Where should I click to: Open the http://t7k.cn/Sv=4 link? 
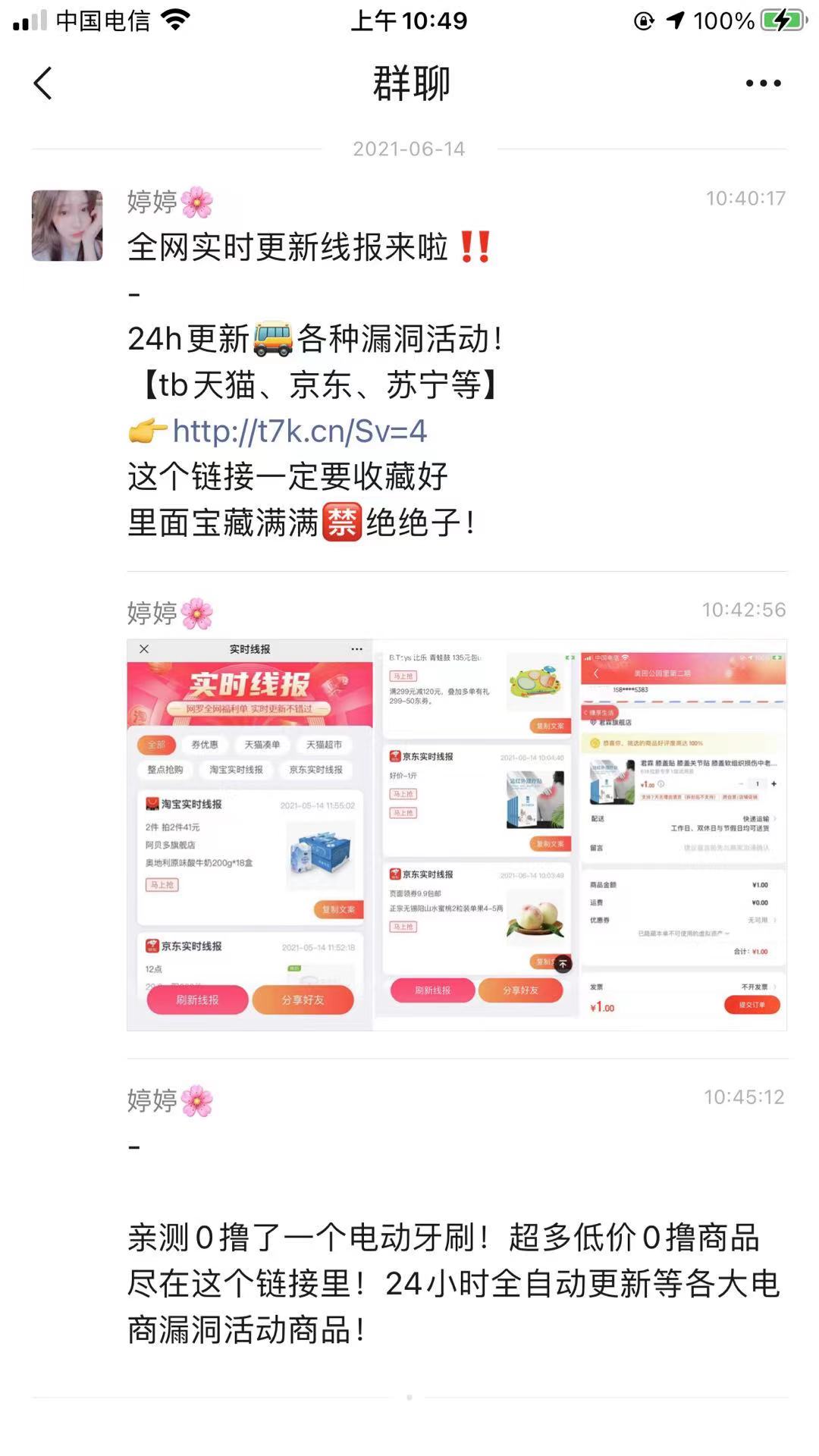tap(300, 431)
